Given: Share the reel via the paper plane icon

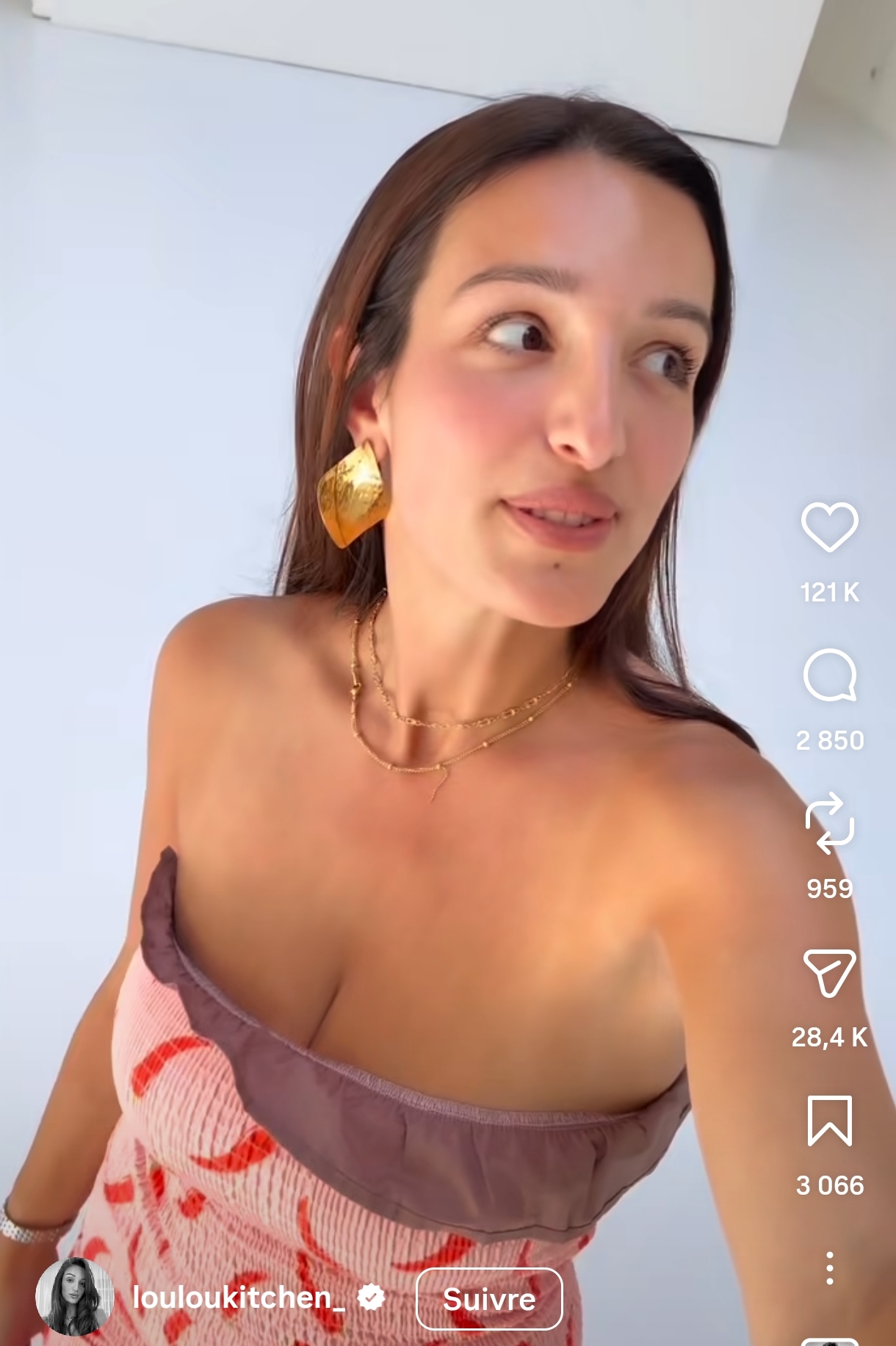Looking at the screenshot, I should 830,972.
